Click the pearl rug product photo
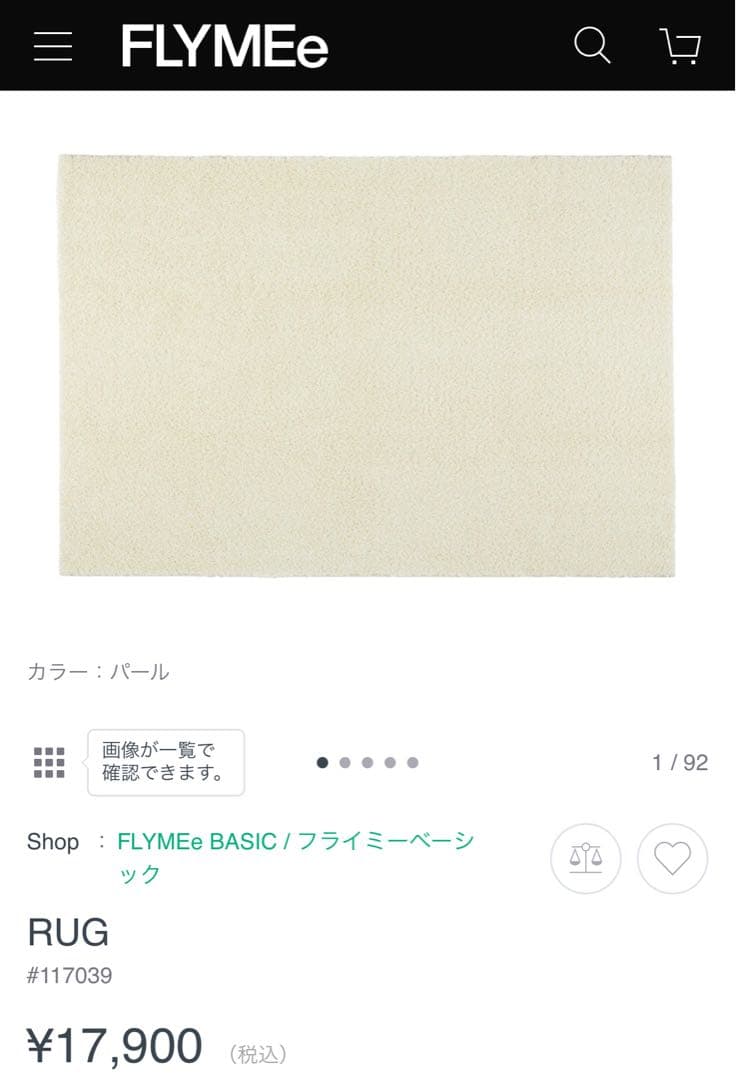The height and width of the screenshot is (1080, 736). tap(368, 368)
